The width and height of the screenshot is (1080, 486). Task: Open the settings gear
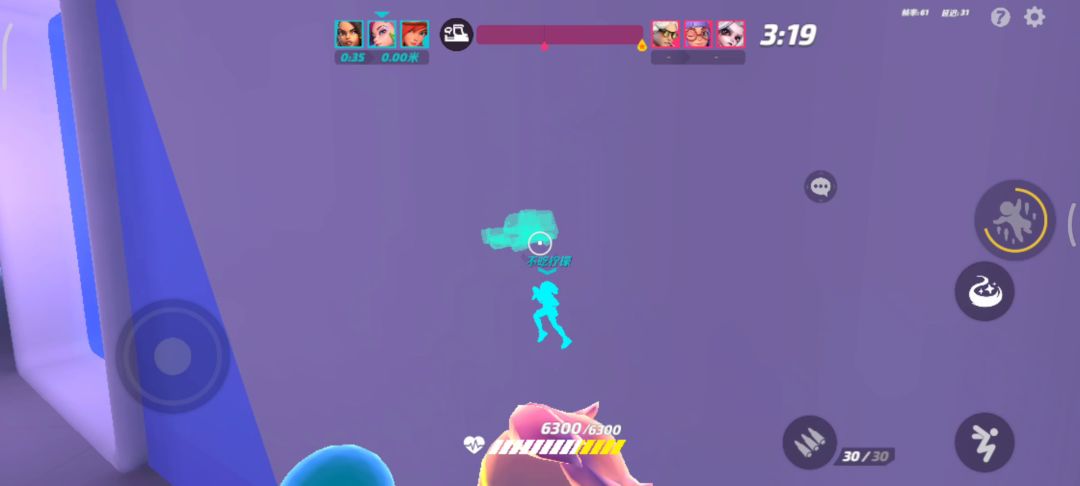pyautogui.click(x=1035, y=17)
